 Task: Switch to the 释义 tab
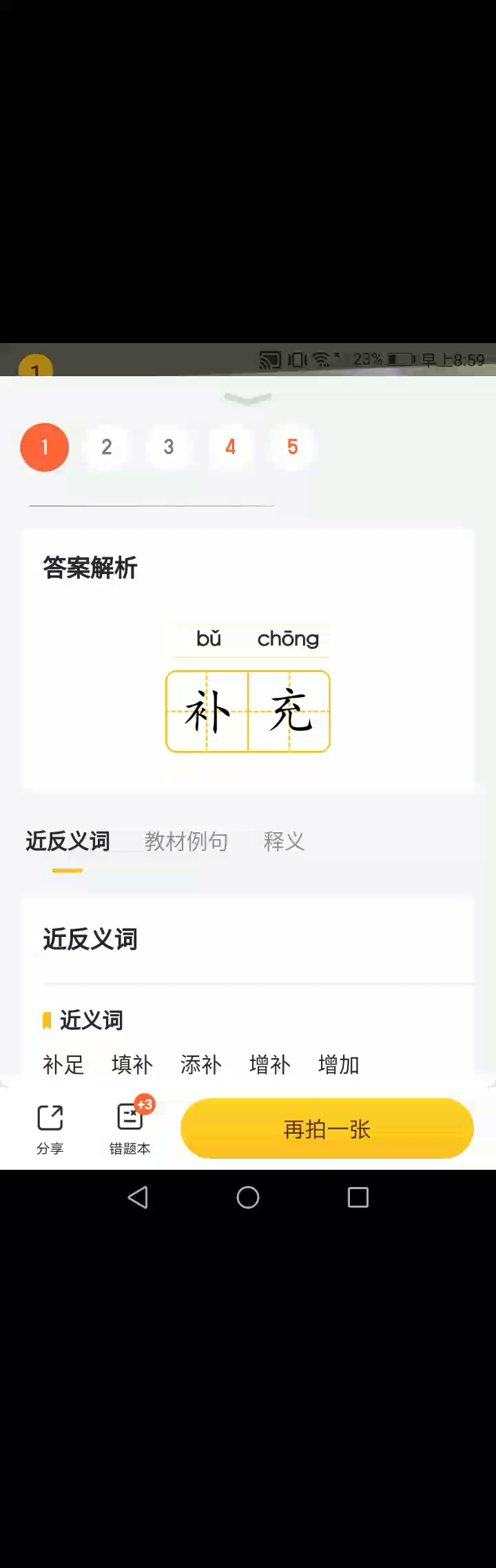(x=284, y=841)
